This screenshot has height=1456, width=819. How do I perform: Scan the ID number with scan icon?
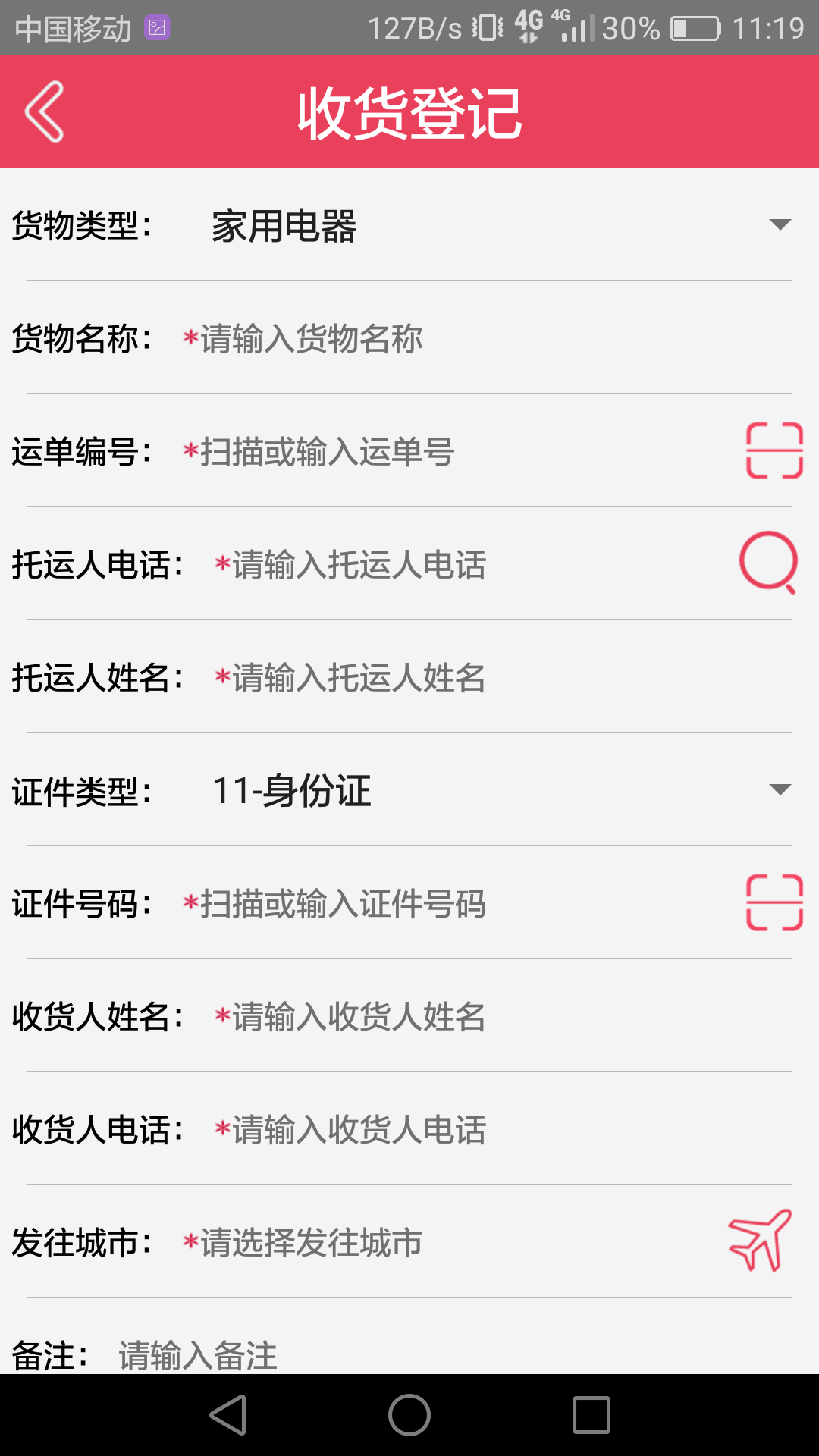point(774,902)
